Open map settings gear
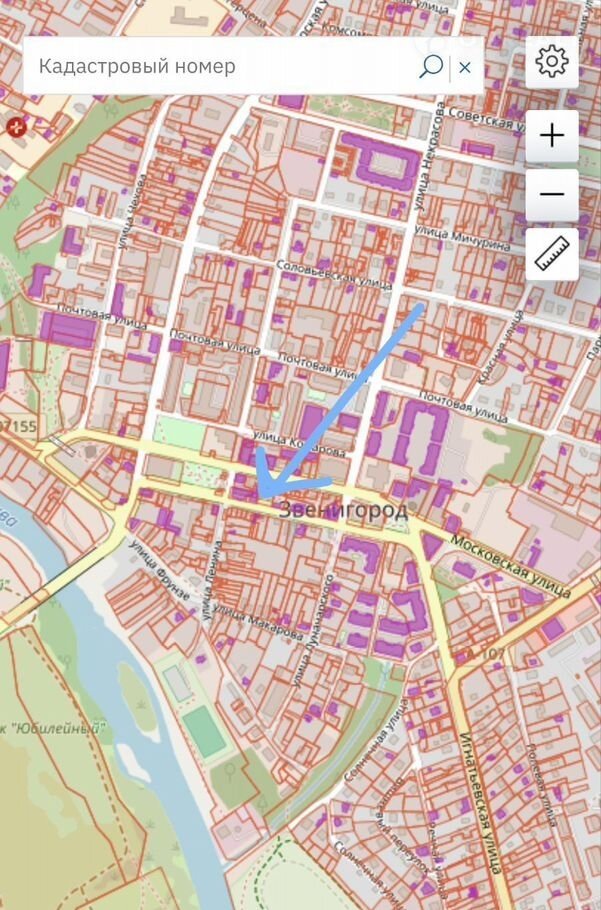The height and width of the screenshot is (910, 601). [552, 62]
